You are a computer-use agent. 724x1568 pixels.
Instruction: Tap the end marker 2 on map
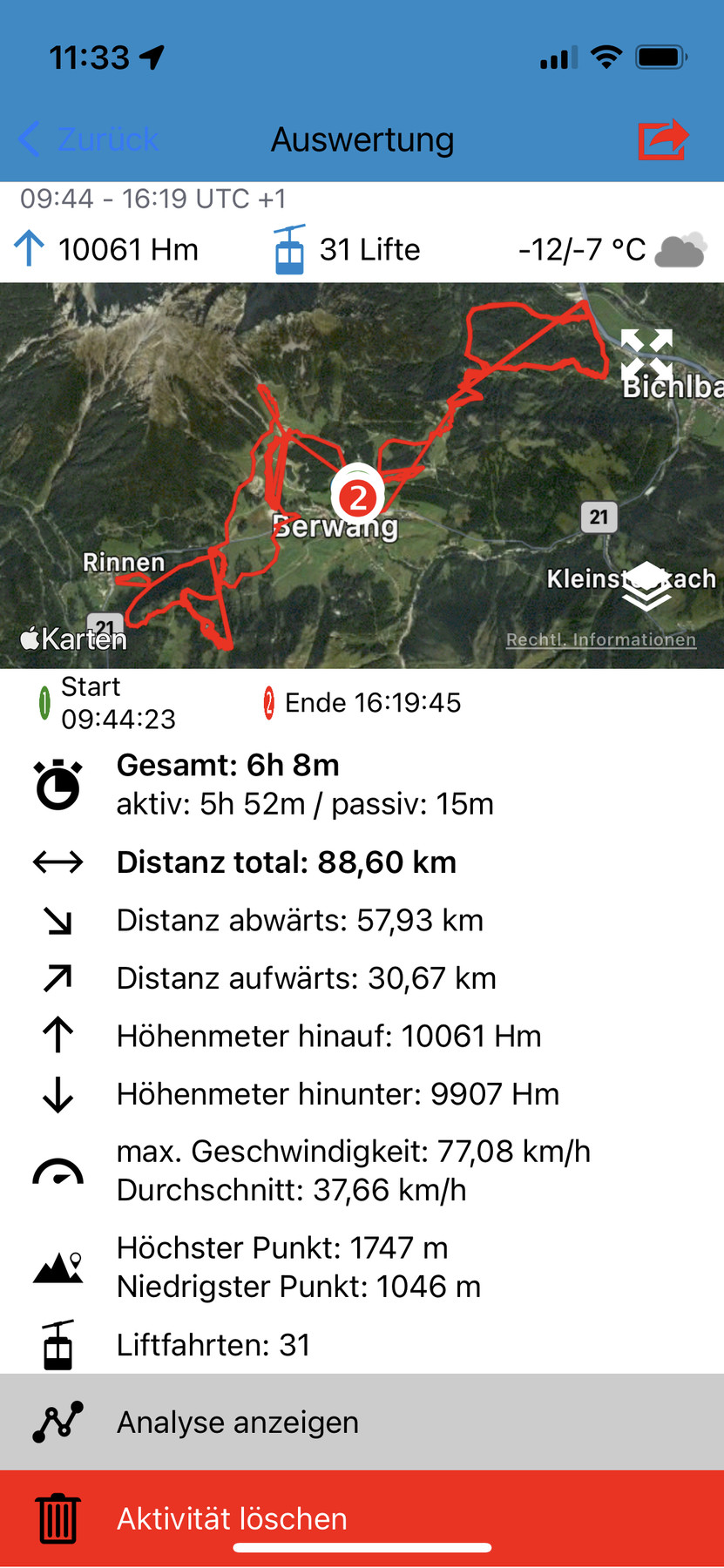(357, 497)
